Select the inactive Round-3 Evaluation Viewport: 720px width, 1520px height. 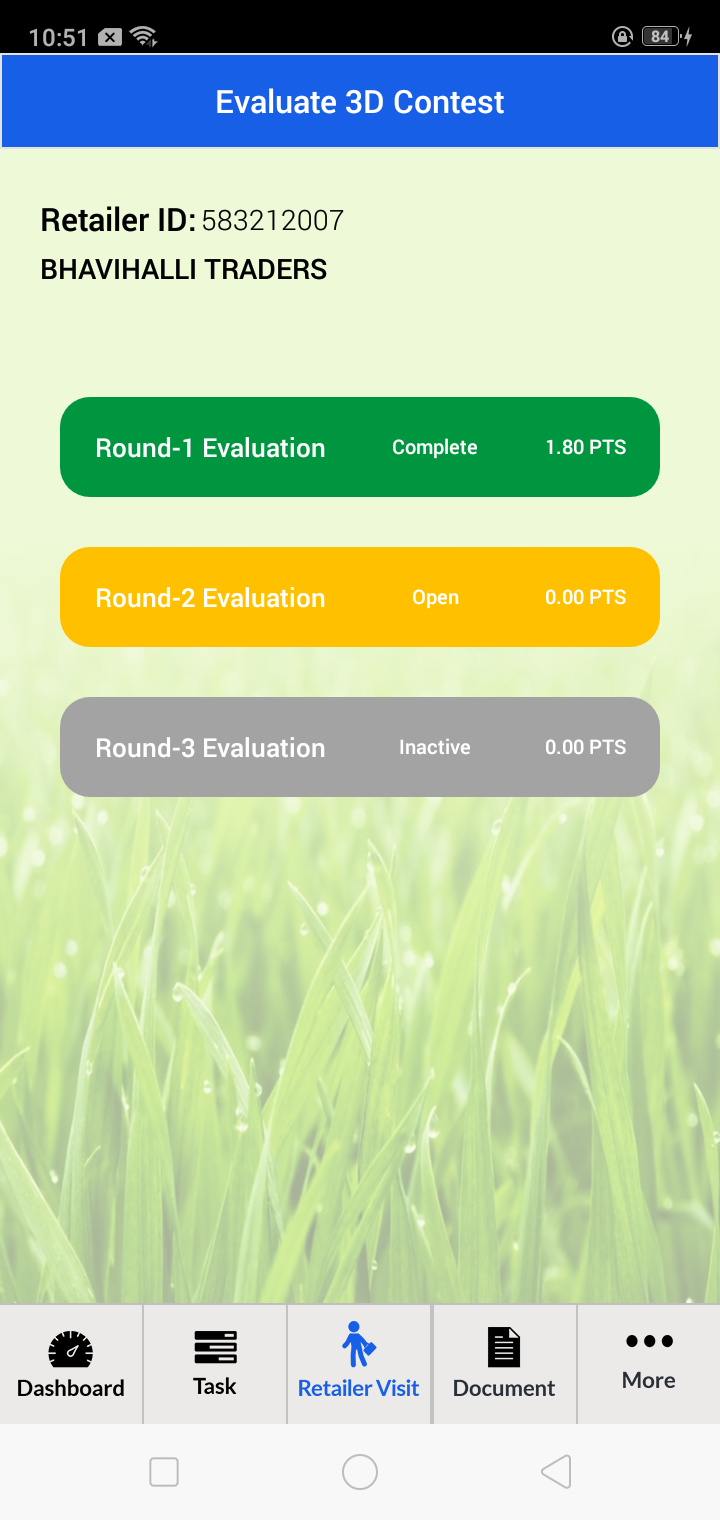pos(360,747)
